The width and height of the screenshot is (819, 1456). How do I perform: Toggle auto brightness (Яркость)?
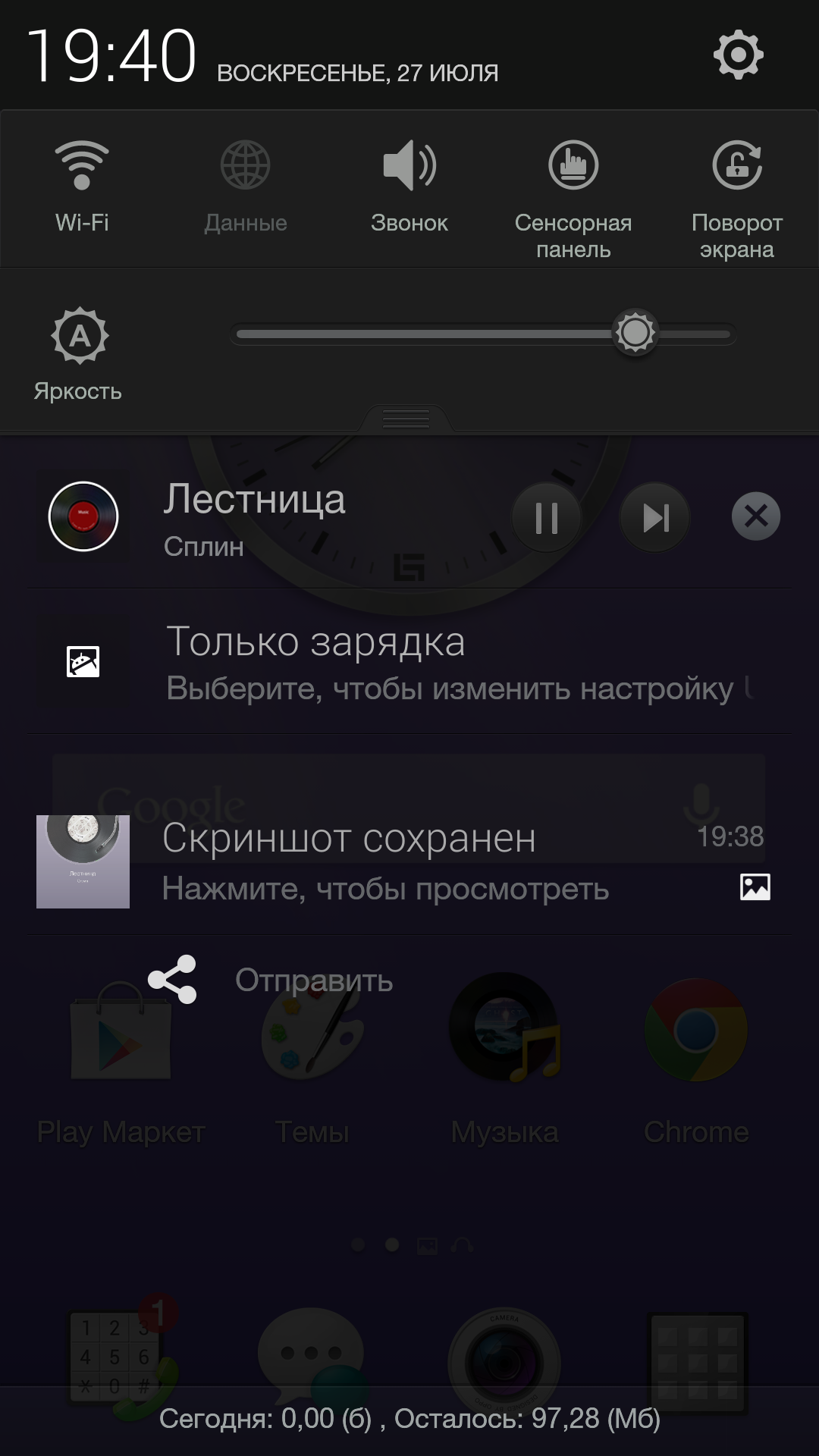pos(79,352)
